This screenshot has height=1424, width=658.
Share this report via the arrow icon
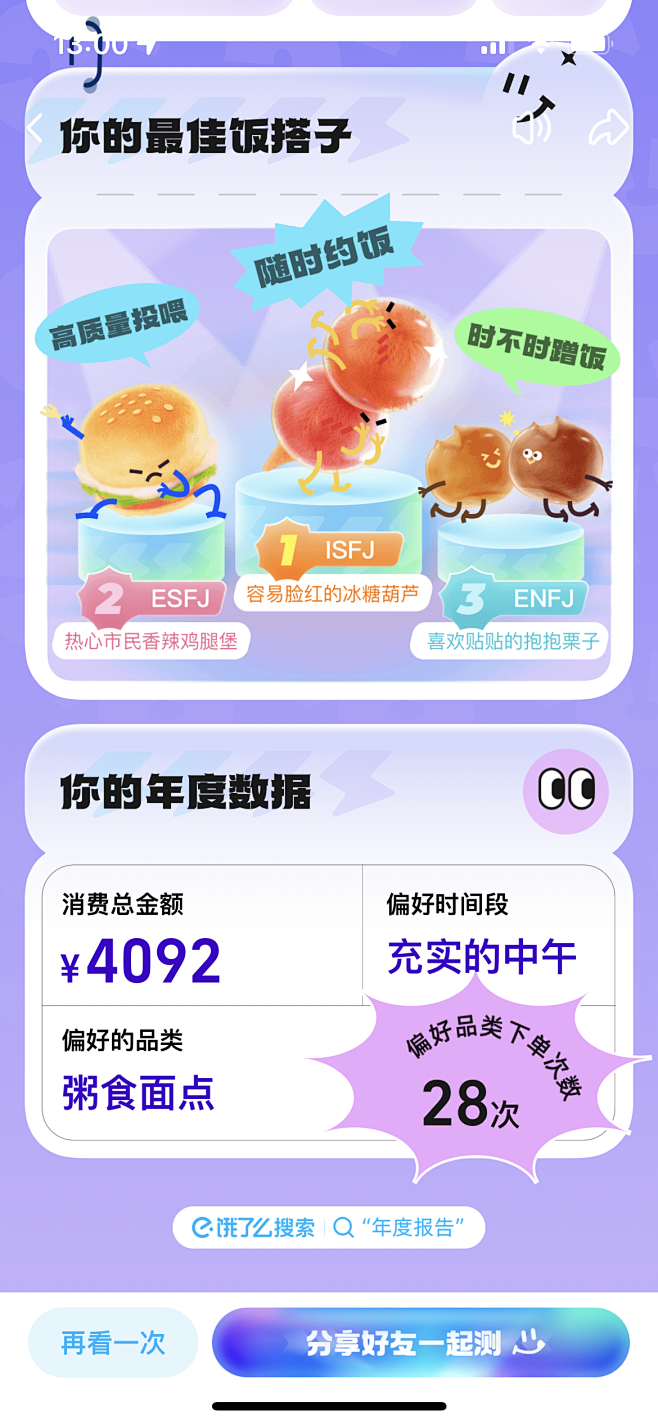(x=607, y=128)
